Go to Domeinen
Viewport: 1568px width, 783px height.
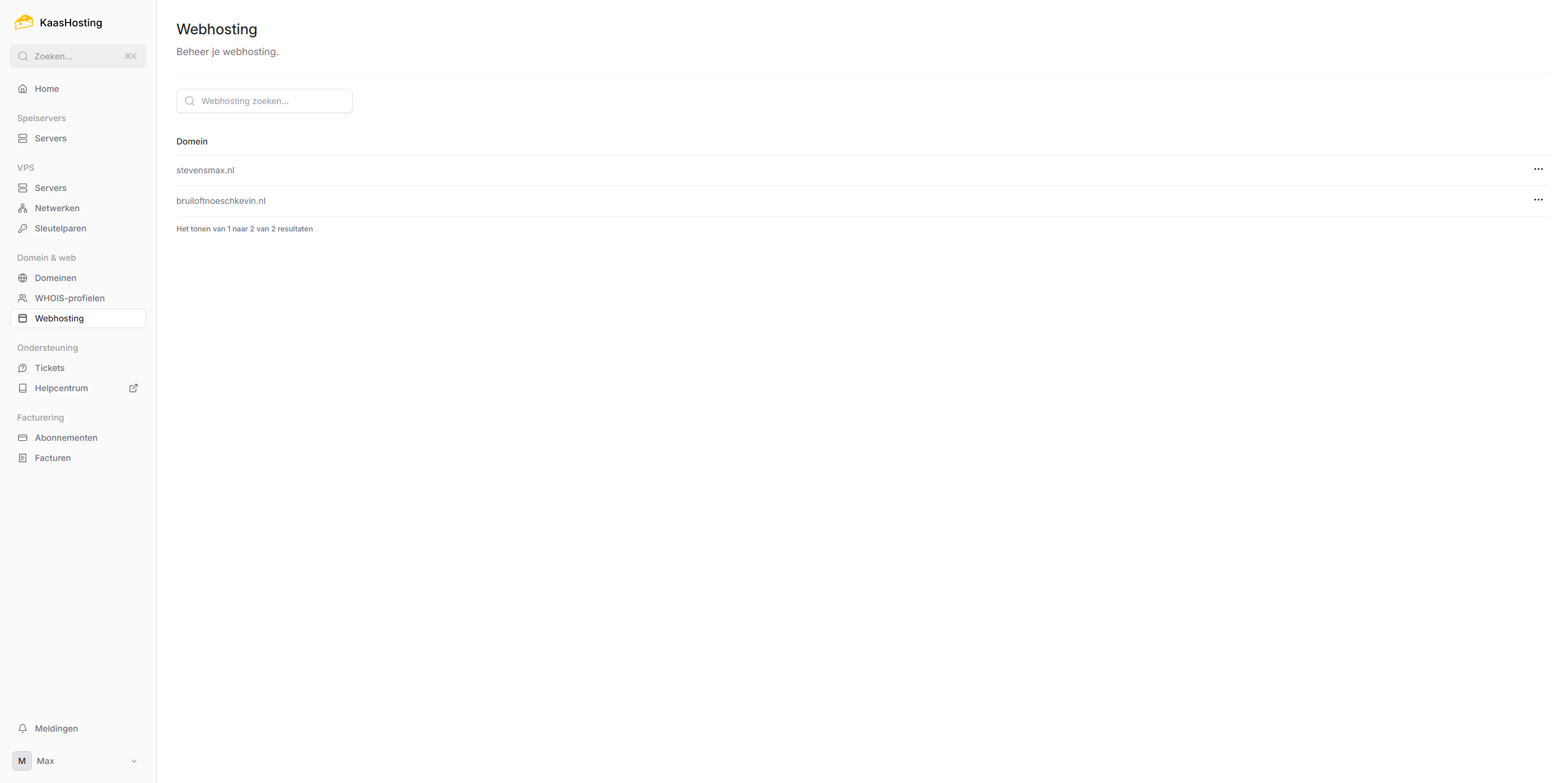(55, 278)
